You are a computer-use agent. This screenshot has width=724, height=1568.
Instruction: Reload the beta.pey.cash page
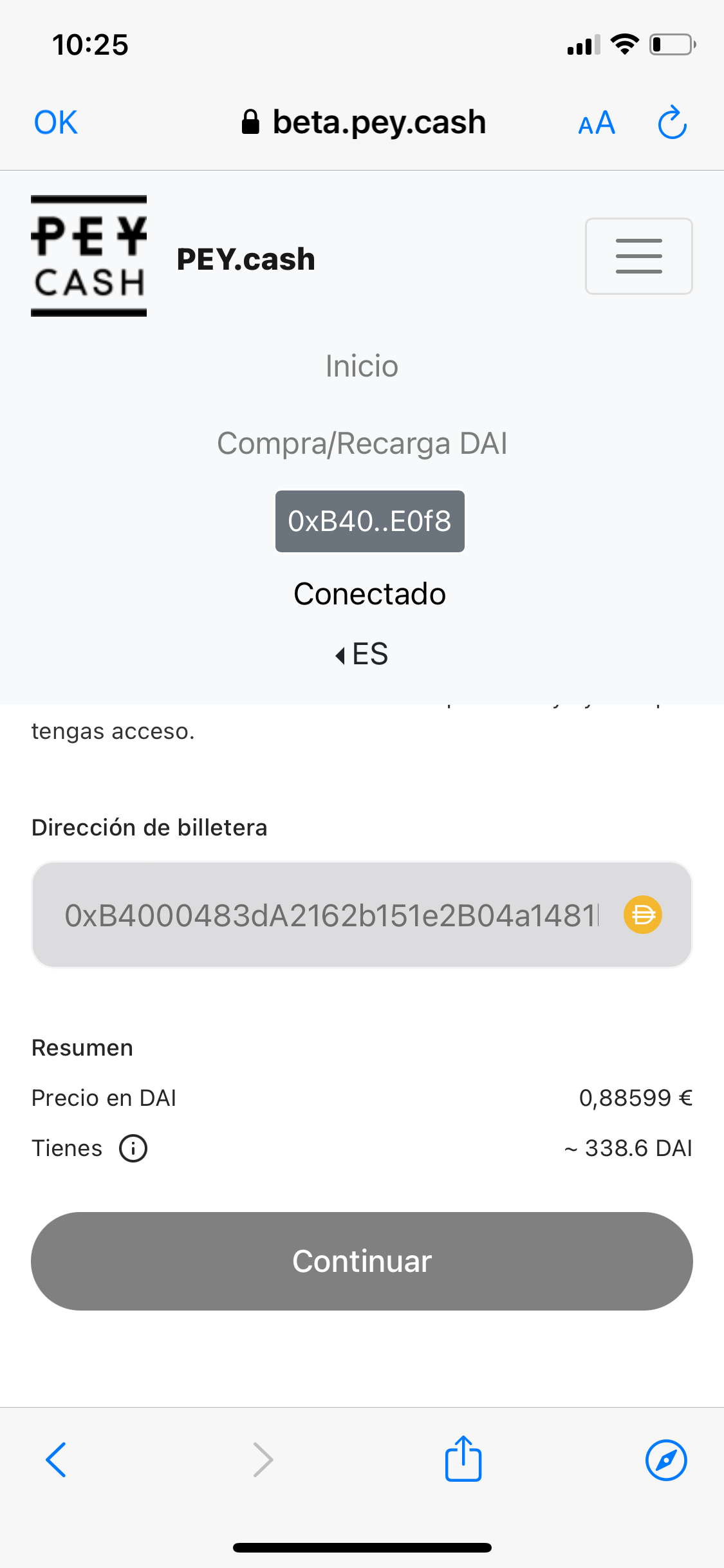pos(673,122)
